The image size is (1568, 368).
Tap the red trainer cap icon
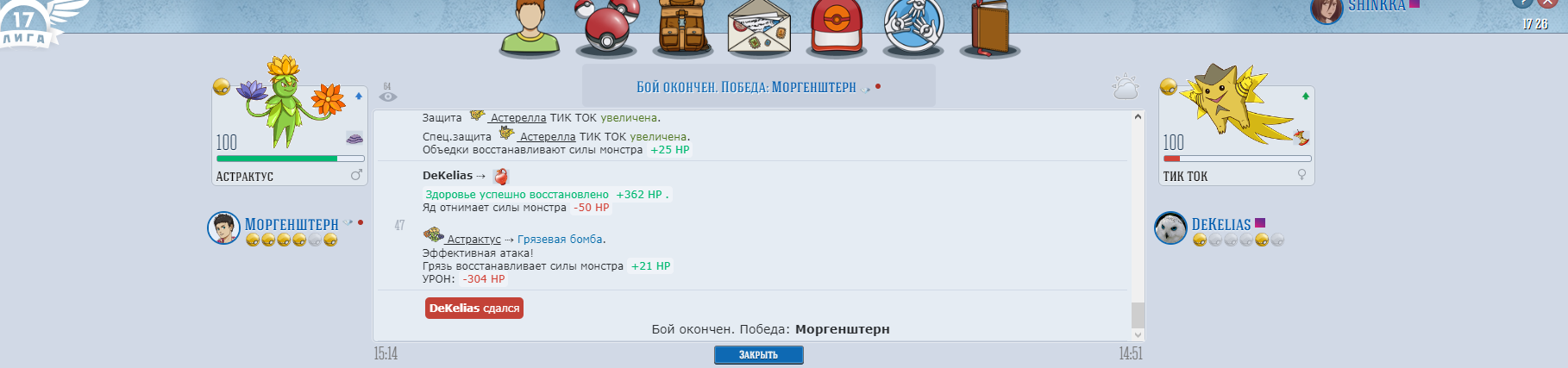(835, 28)
